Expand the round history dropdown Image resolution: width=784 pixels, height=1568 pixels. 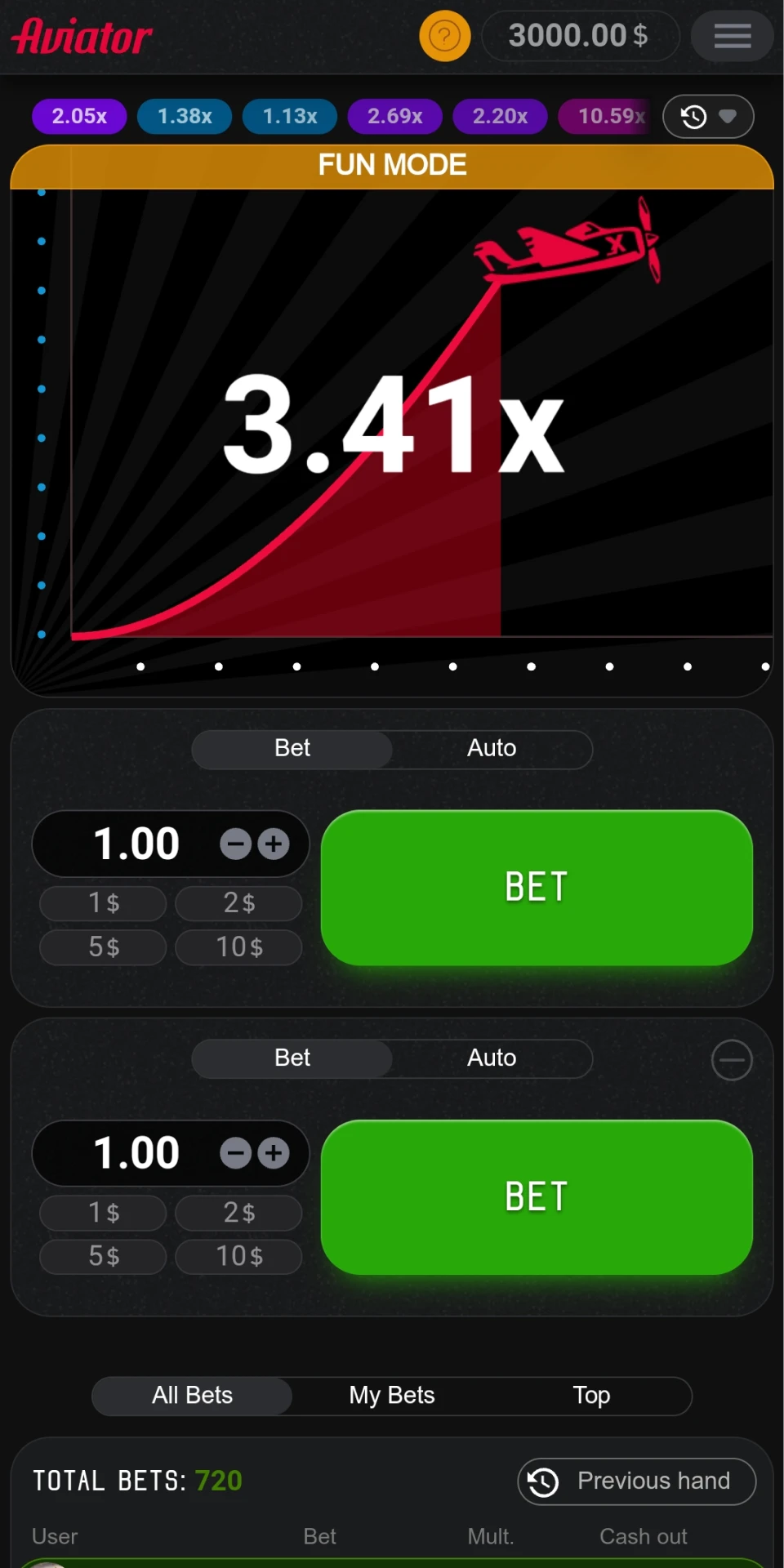708,117
